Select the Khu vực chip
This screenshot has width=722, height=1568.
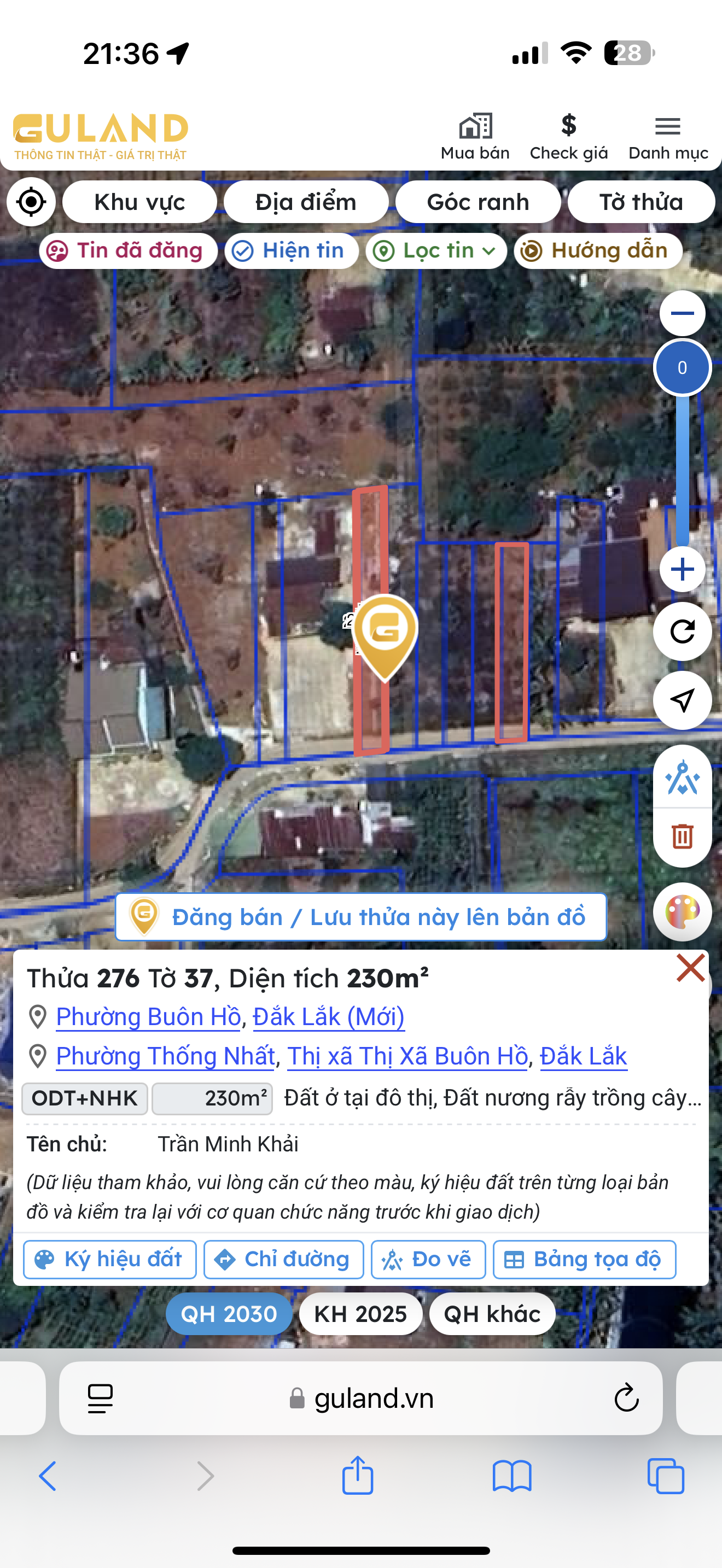(139, 202)
